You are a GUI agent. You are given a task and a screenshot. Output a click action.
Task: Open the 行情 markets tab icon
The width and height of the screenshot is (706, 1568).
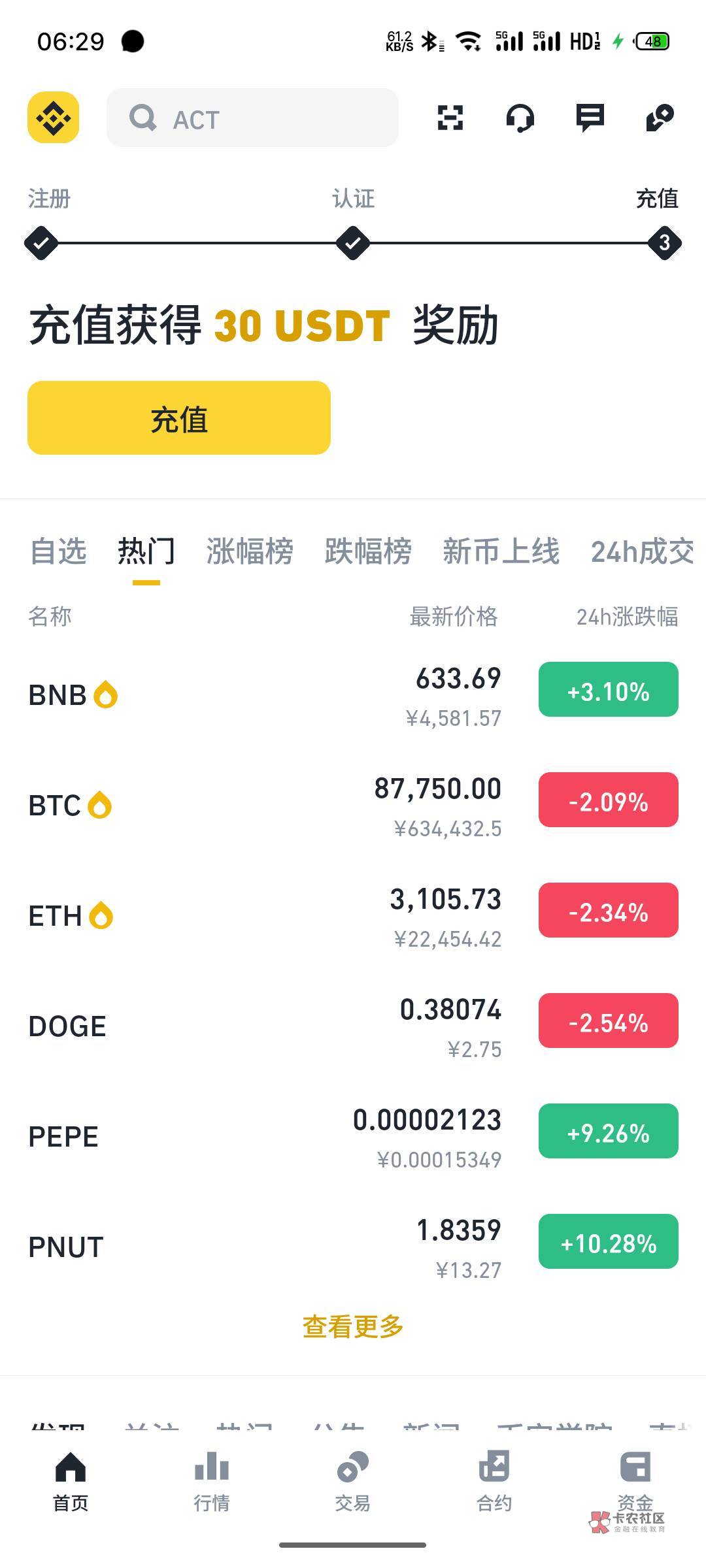point(211,1468)
